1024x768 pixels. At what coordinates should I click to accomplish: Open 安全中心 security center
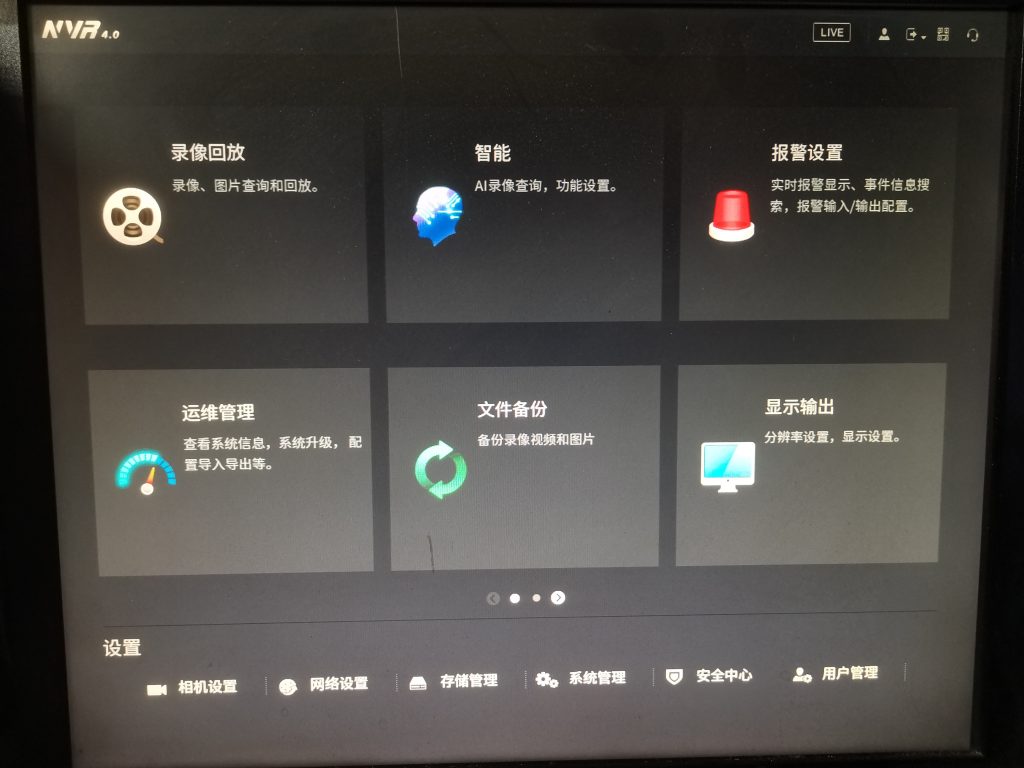[709, 676]
